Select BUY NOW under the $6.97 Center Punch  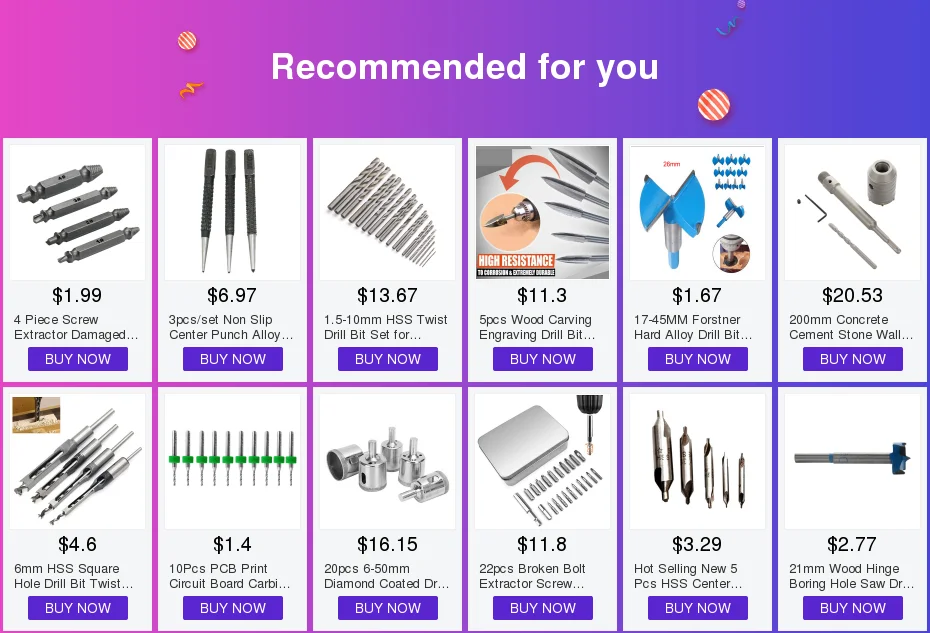point(232,359)
